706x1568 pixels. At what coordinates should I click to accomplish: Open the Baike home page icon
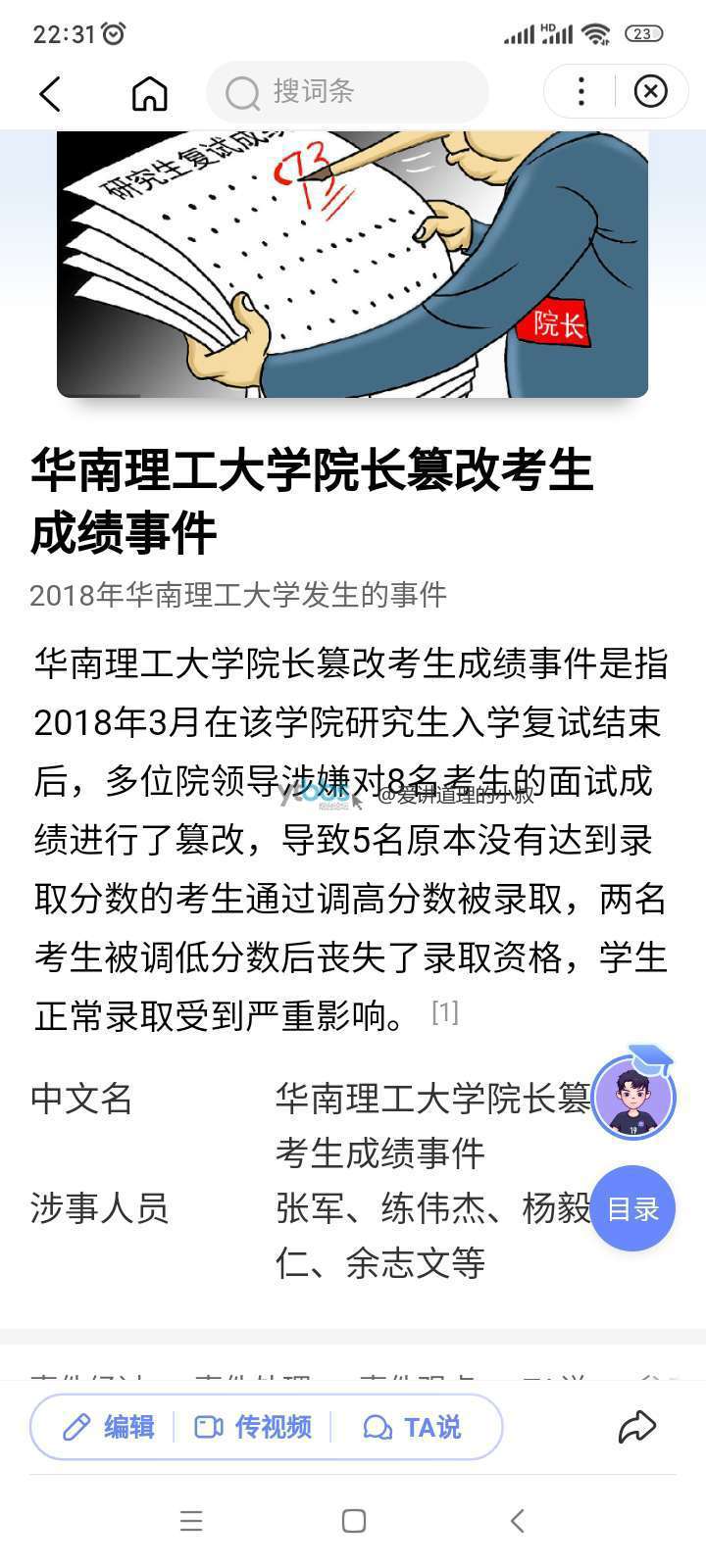tap(150, 93)
